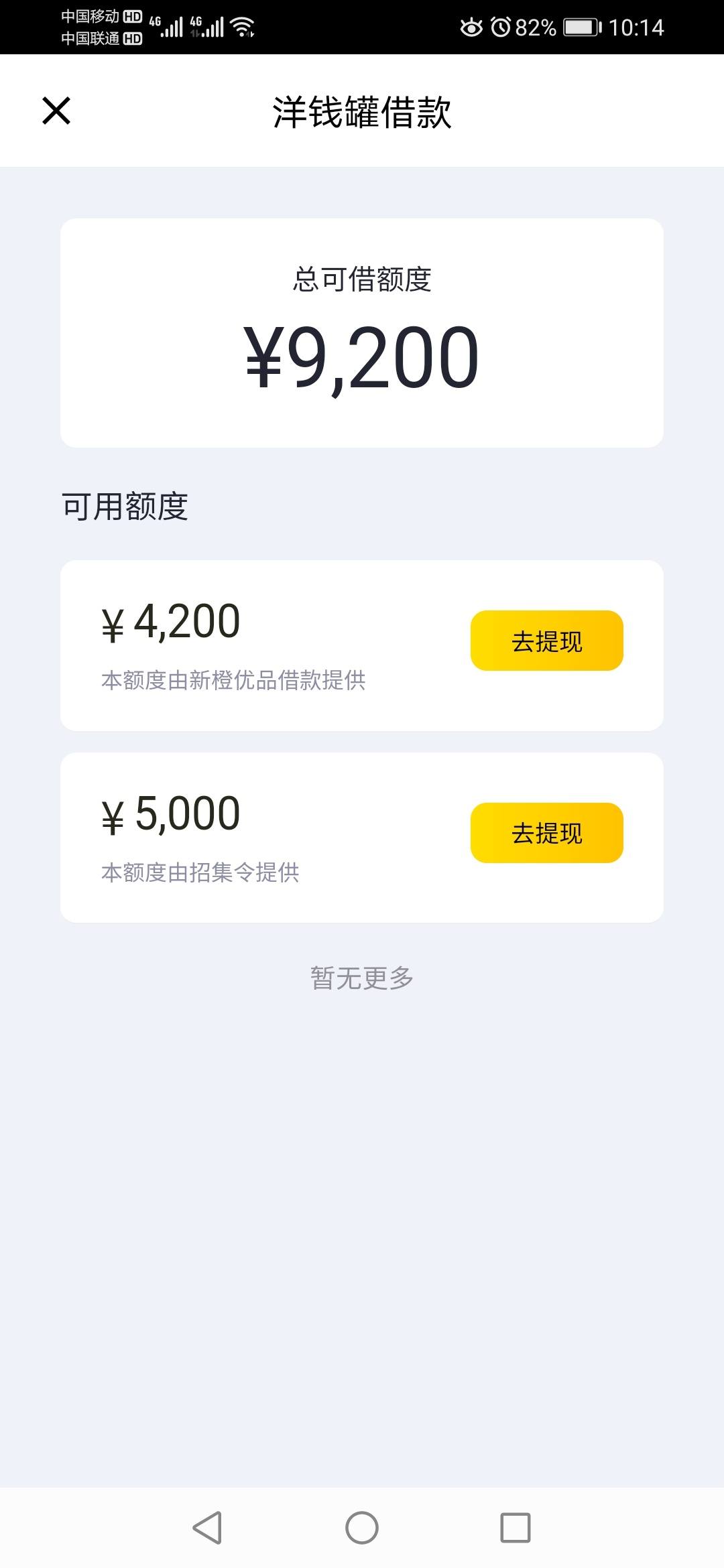Tap the battery indicator
This screenshot has width=724, height=1568.
[x=581, y=27]
